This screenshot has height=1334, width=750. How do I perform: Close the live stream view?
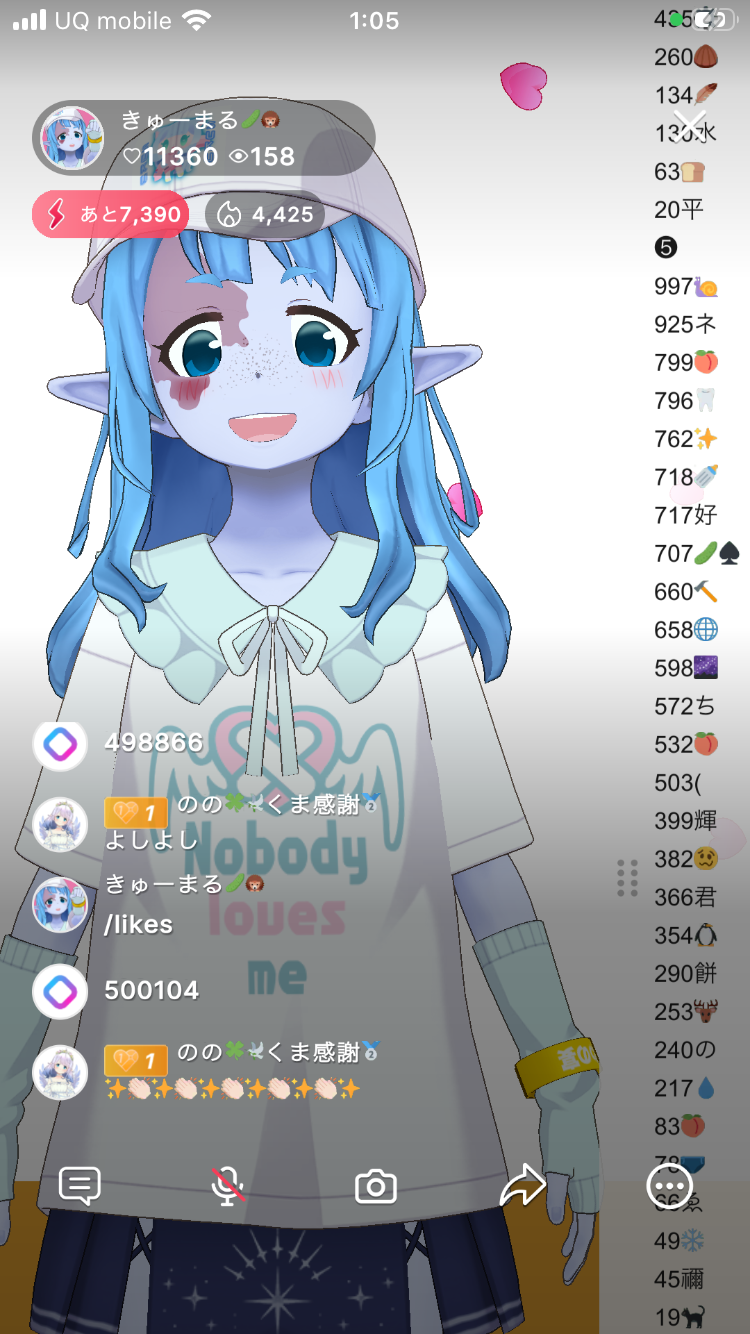(689, 127)
